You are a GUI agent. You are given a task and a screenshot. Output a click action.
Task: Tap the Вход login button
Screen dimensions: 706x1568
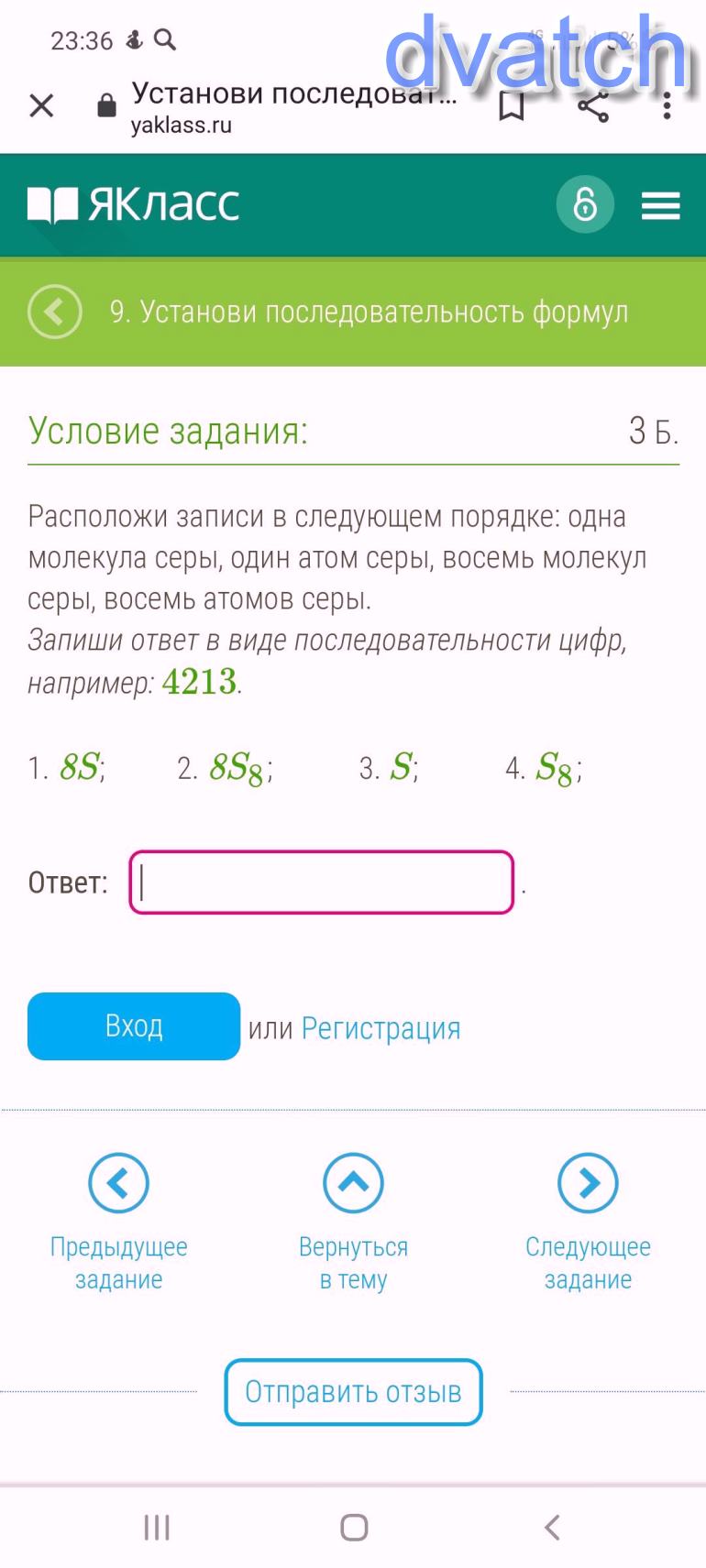134,1026
